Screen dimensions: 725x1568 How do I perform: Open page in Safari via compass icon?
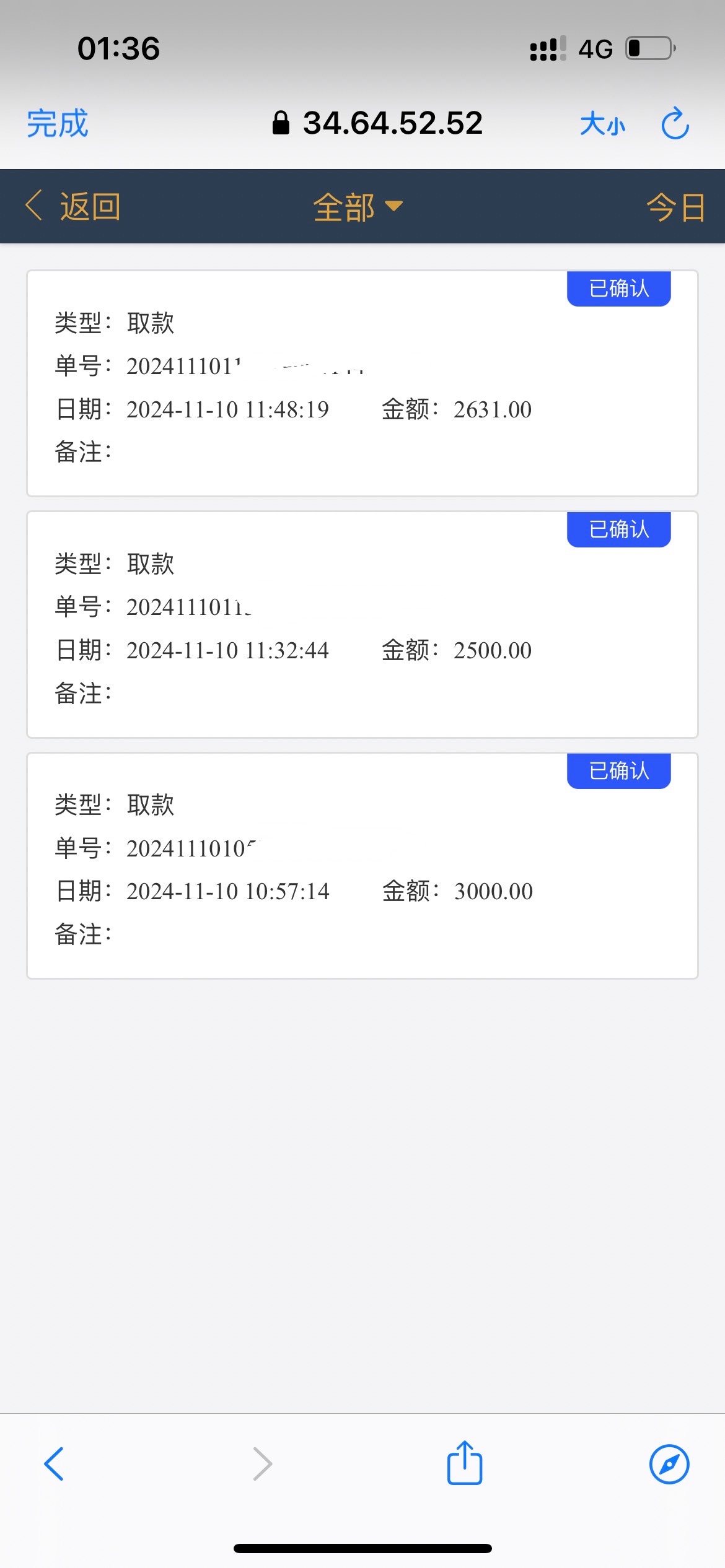click(x=669, y=1464)
